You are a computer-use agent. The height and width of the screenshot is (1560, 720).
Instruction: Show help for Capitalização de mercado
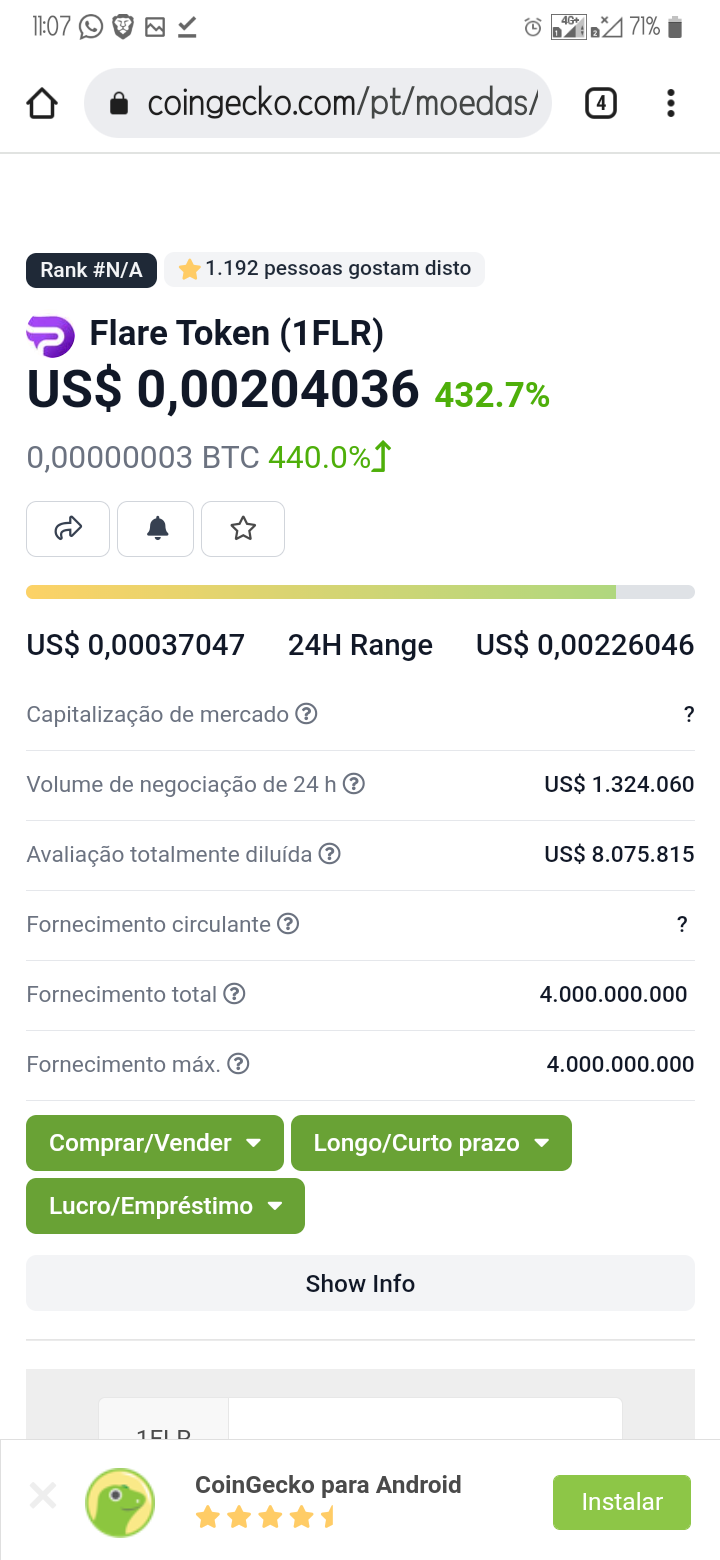pyautogui.click(x=308, y=714)
